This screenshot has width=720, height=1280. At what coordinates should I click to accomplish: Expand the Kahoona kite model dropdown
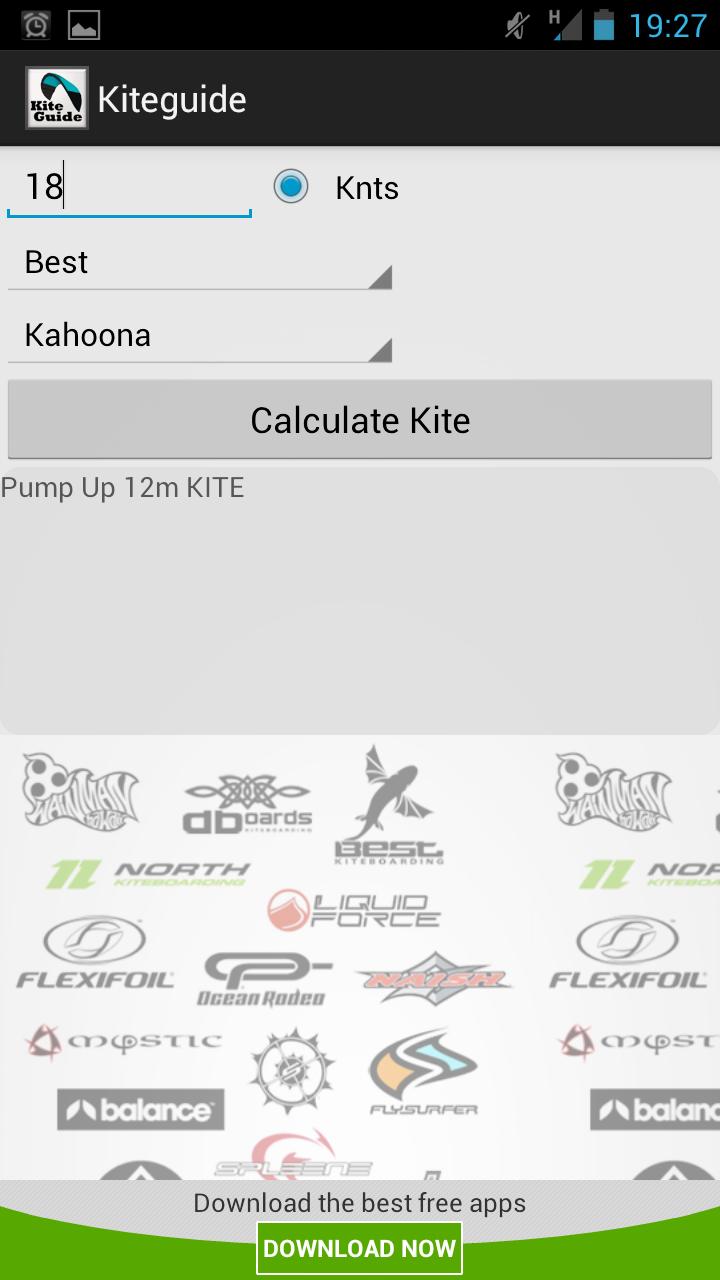(x=200, y=336)
